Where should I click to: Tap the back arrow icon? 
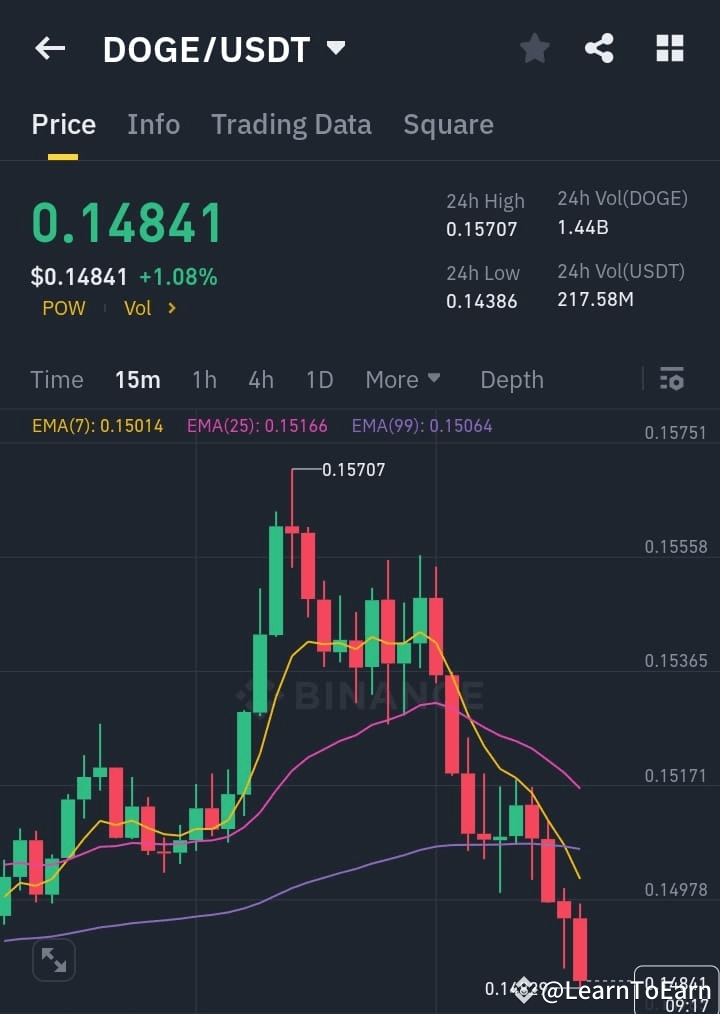pyautogui.click(x=49, y=48)
